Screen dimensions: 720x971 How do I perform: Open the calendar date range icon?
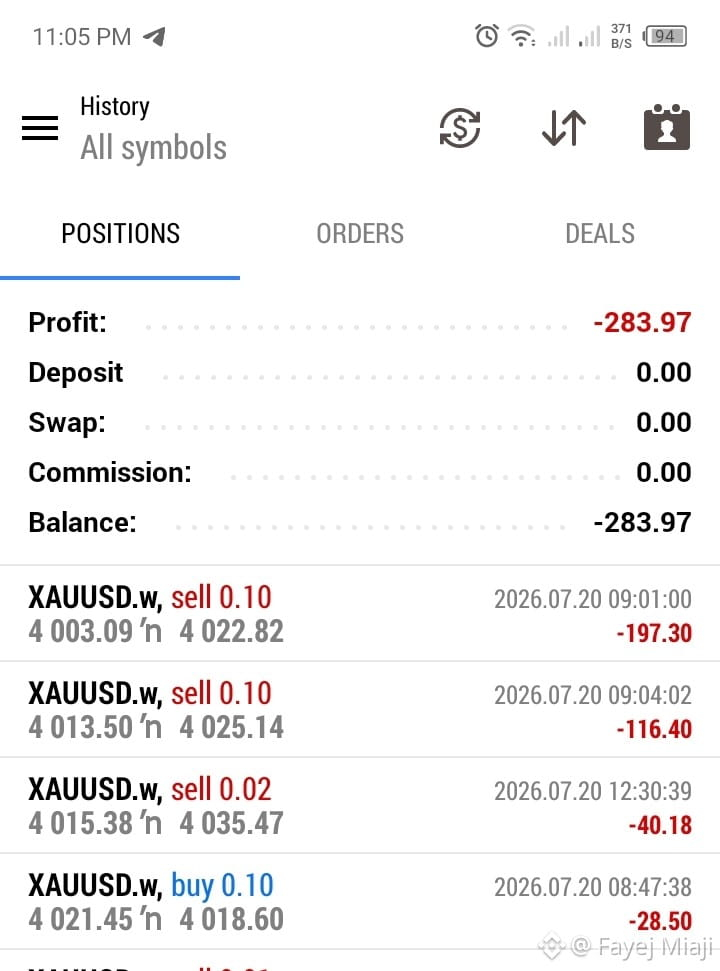[667, 127]
